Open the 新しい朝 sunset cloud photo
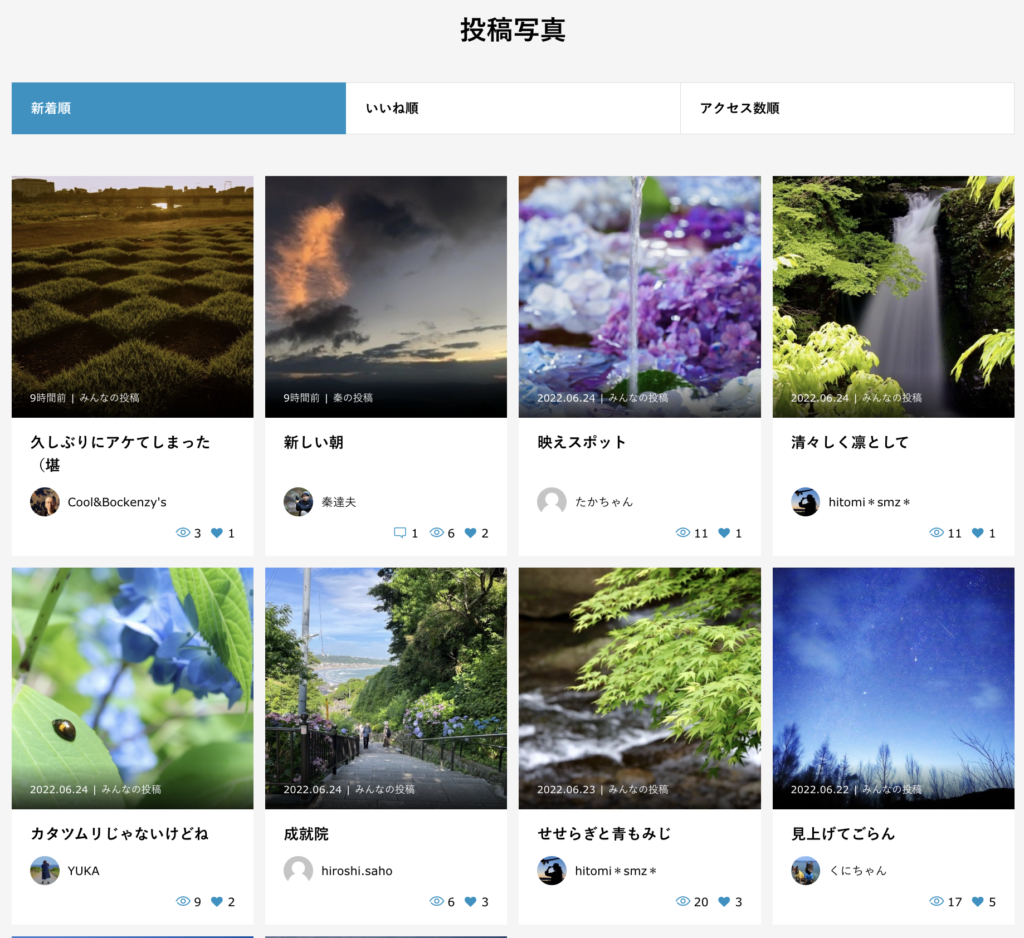Image resolution: width=1024 pixels, height=938 pixels. tap(385, 297)
